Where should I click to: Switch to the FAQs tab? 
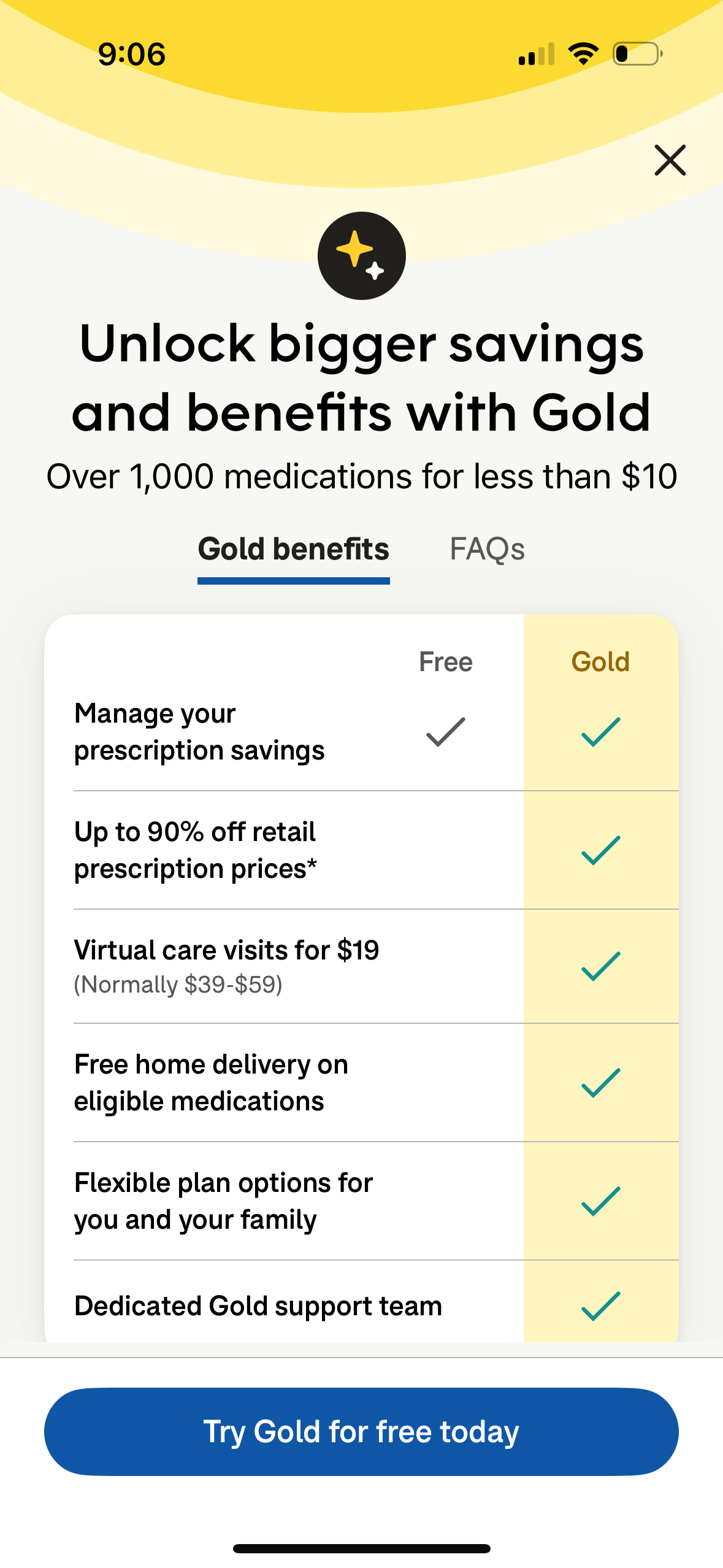[x=488, y=548]
